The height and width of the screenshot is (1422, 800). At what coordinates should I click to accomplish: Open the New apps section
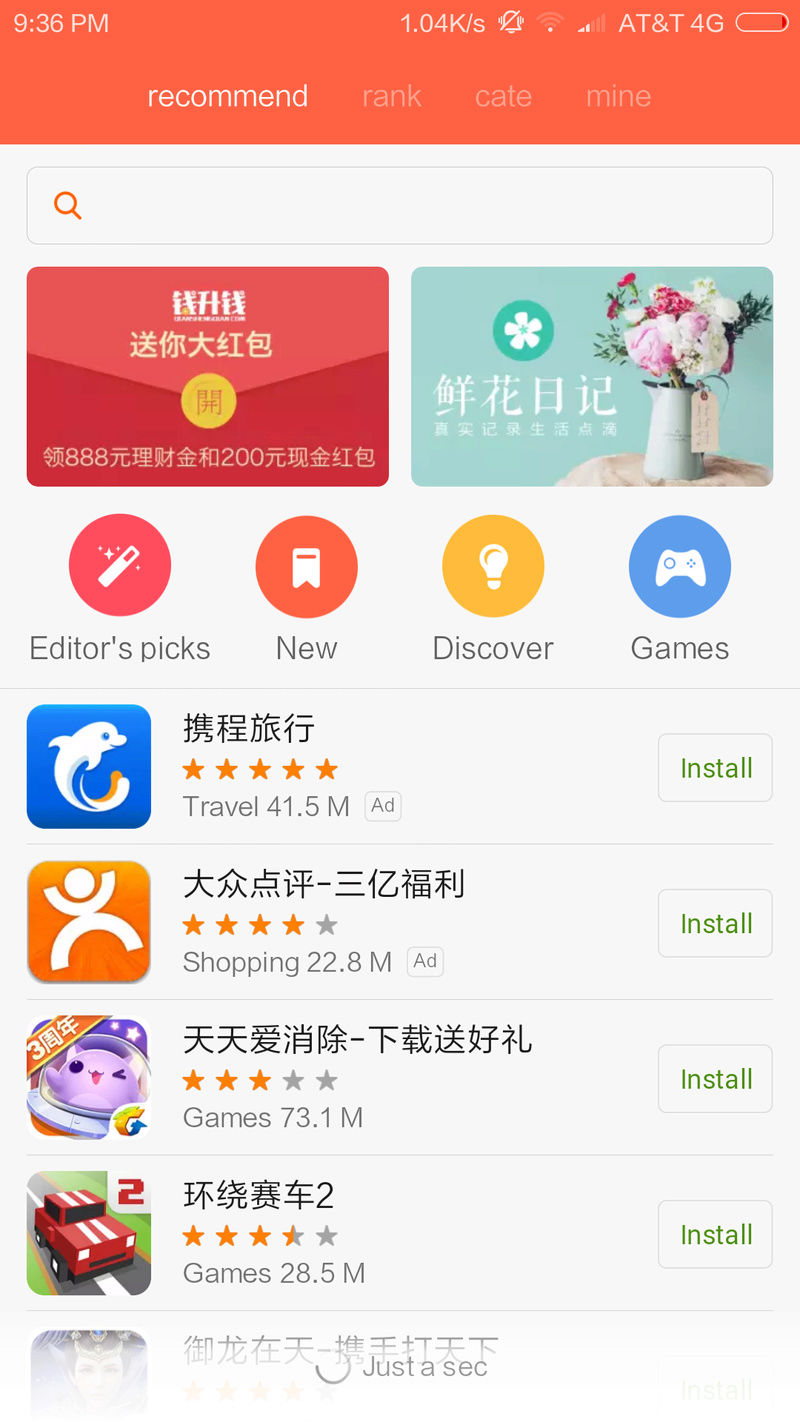coord(306,590)
